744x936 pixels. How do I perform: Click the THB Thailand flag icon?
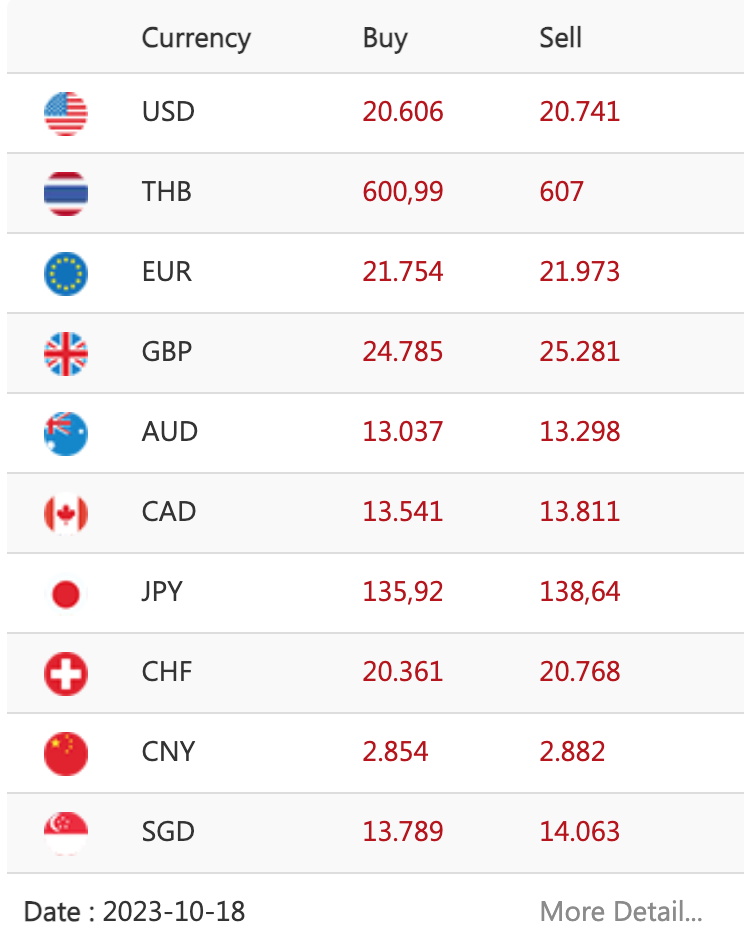coord(66,192)
